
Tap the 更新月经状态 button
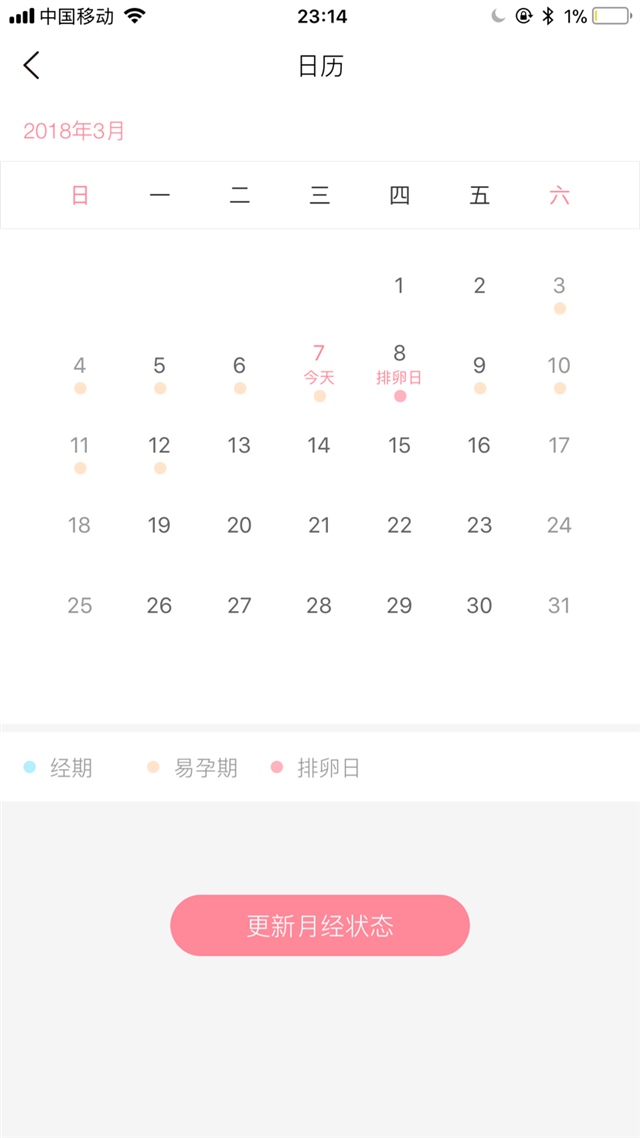(320, 925)
